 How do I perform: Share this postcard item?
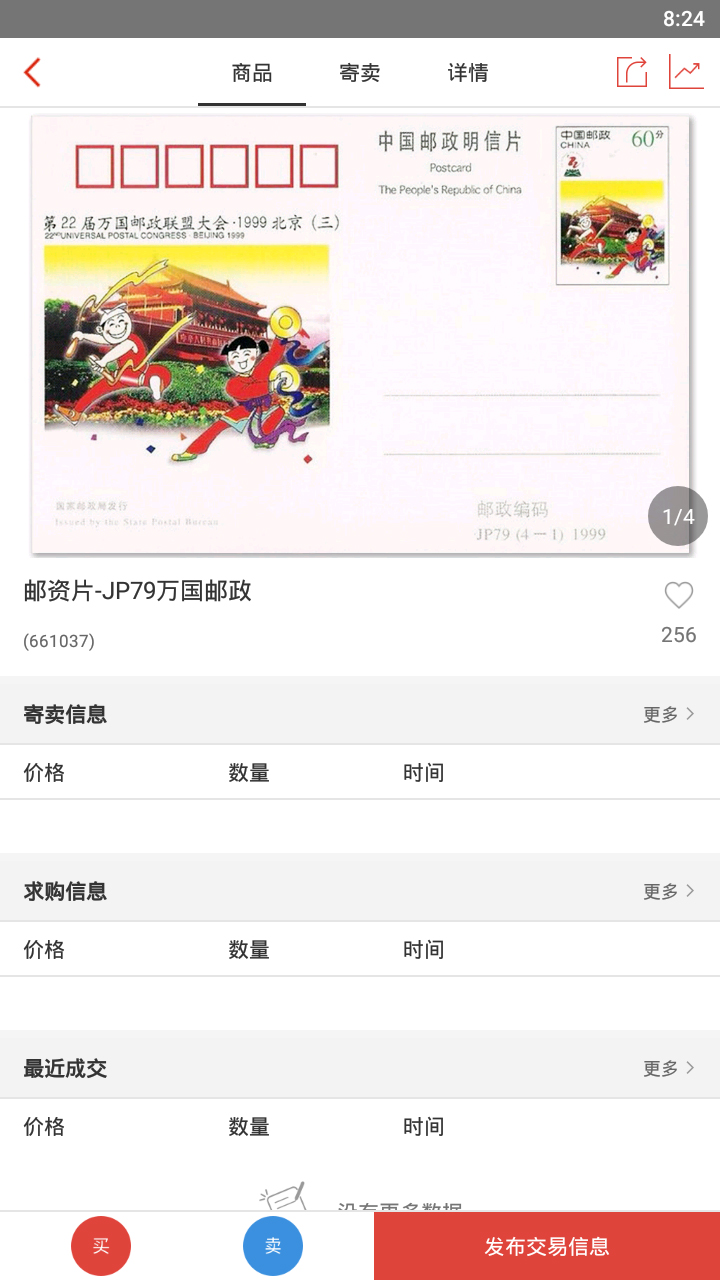pos(632,72)
